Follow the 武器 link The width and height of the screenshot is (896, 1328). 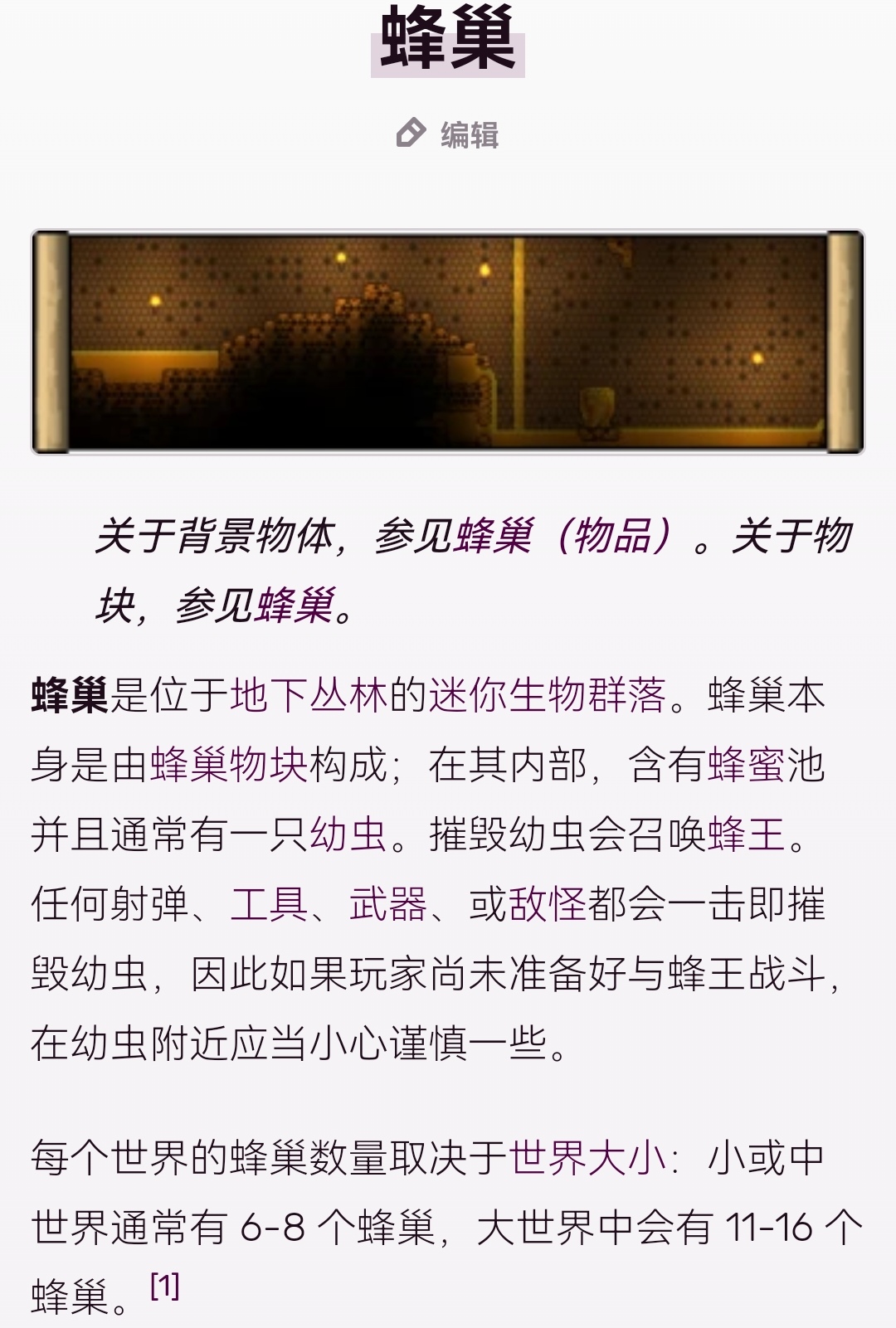click(387, 904)
